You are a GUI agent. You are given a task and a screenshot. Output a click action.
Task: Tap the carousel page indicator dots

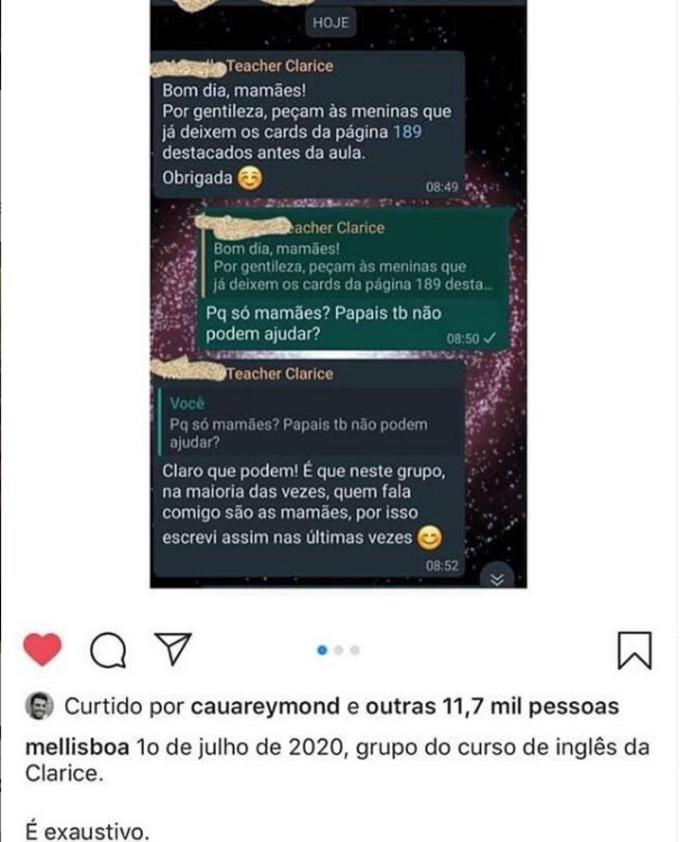pyautogui.click(x=338, y=650)
